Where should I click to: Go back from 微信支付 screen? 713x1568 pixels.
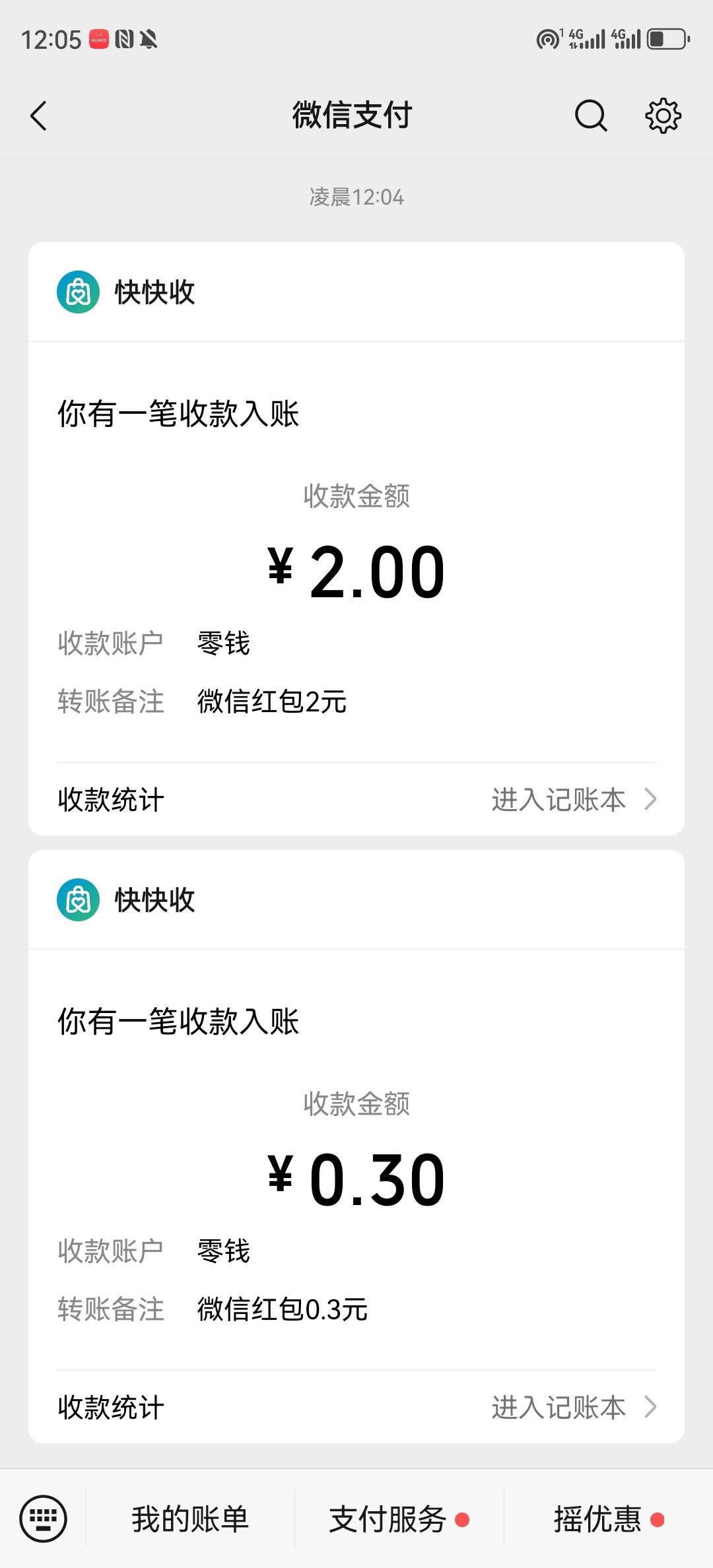(39, 115)
